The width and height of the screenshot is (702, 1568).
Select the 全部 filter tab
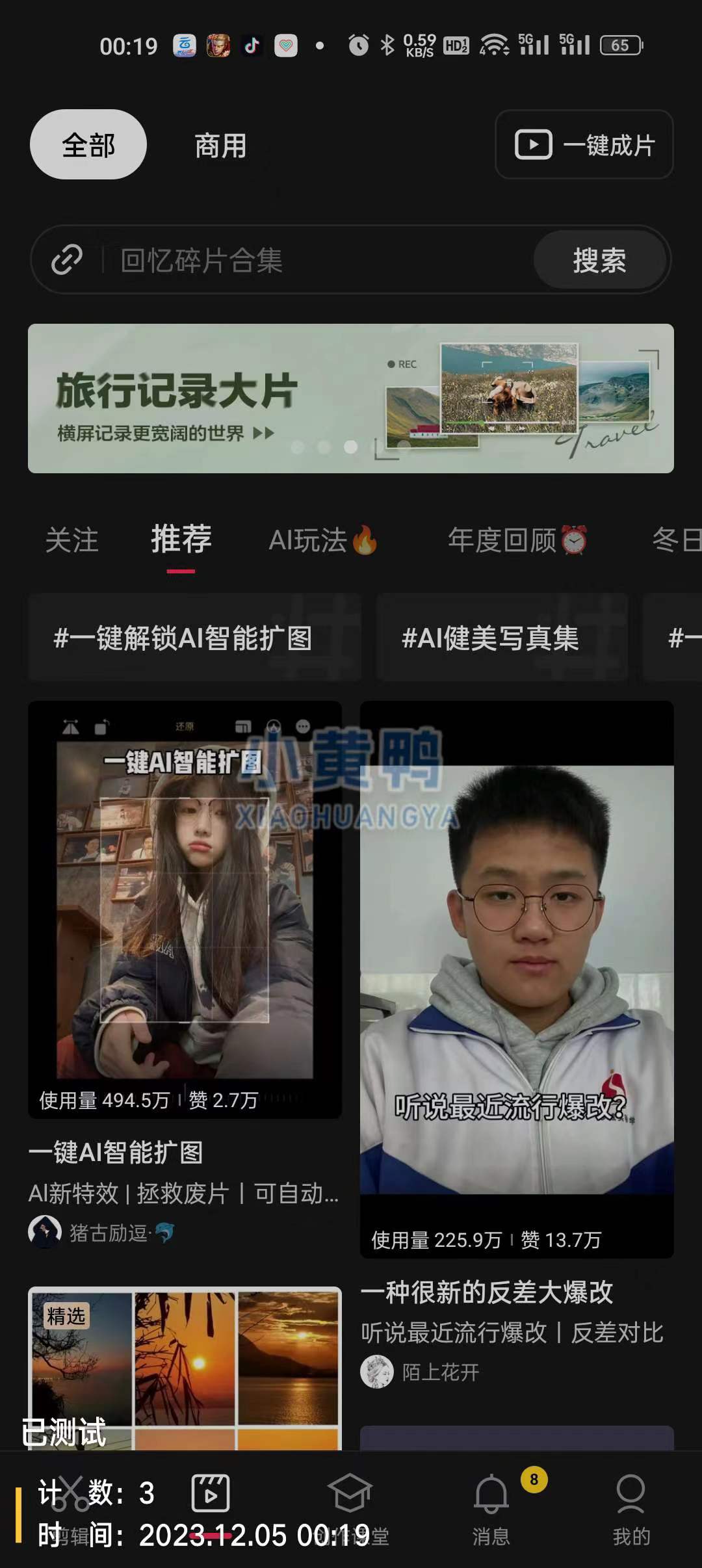click(88, 145)
